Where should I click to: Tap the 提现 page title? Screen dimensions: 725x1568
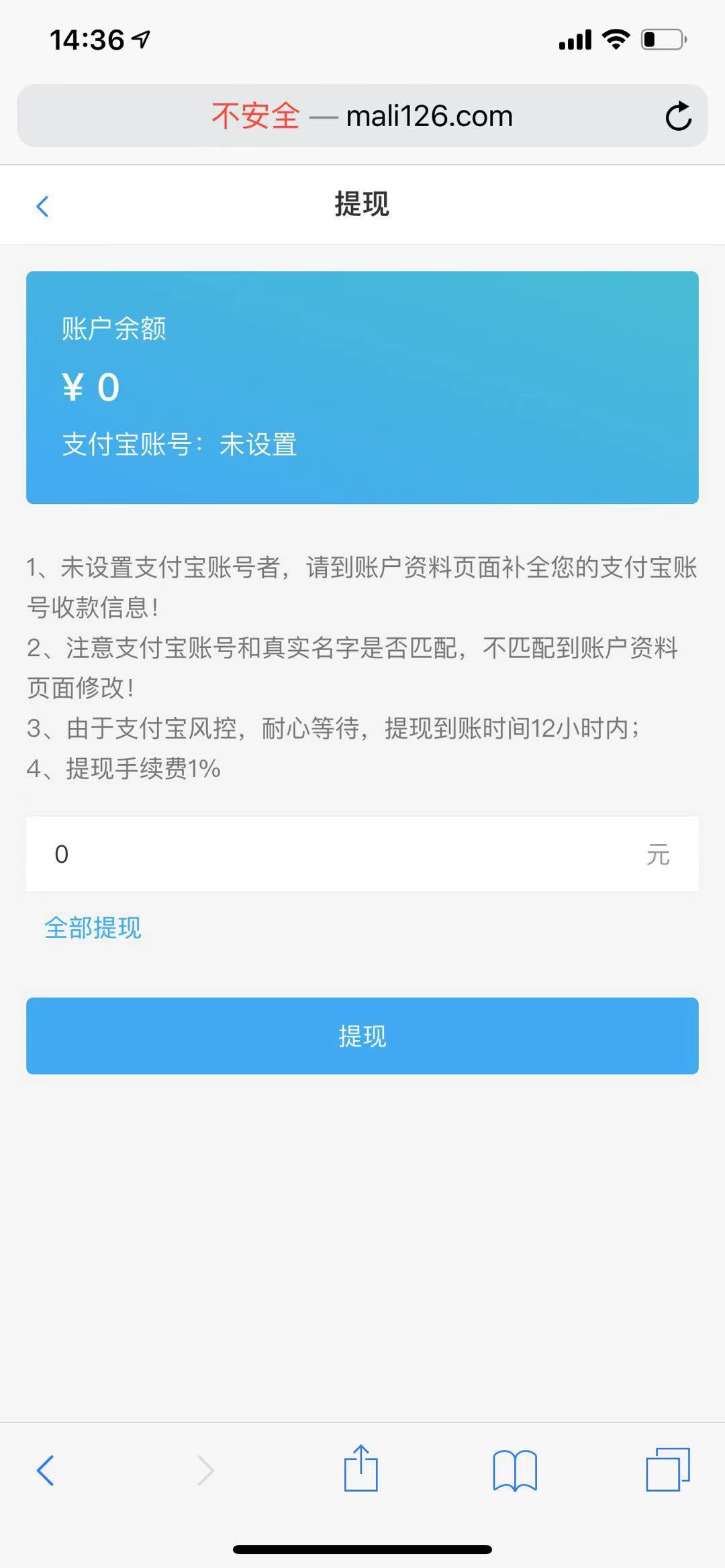[362, 205]
